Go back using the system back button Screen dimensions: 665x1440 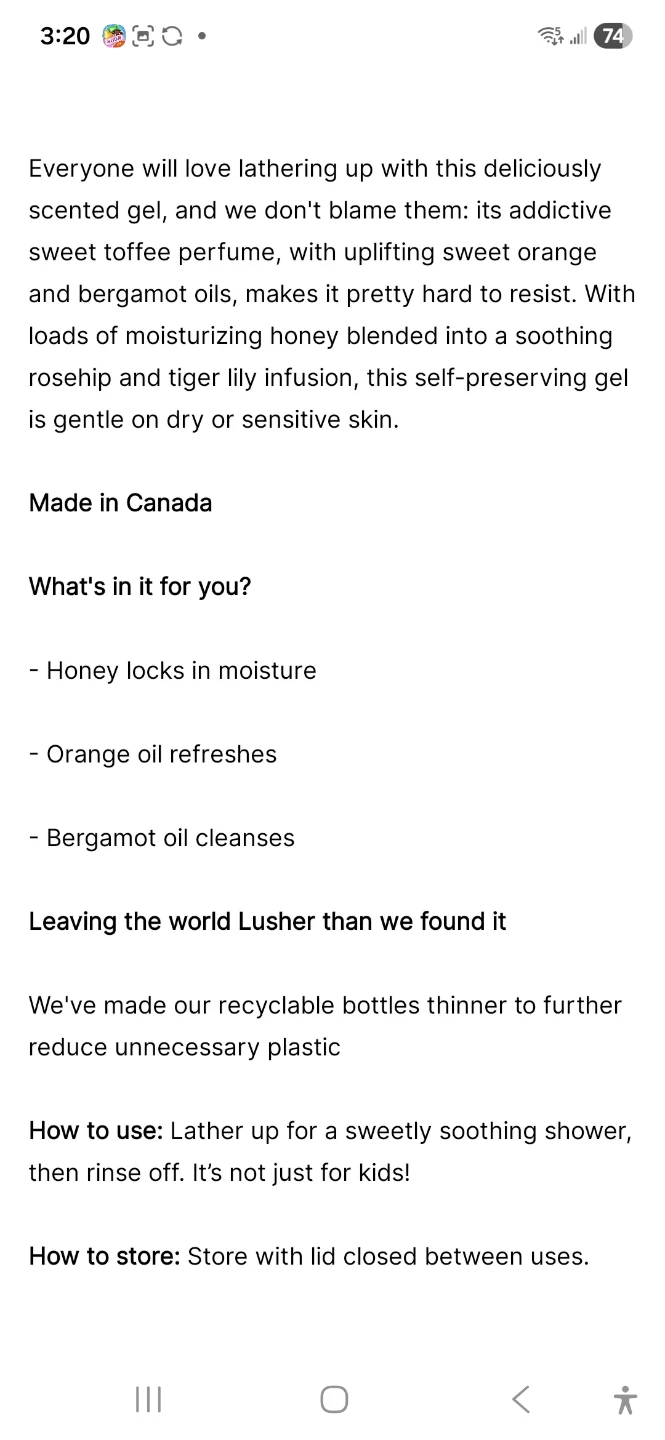pyautogui.click(x=520, y=1399)
